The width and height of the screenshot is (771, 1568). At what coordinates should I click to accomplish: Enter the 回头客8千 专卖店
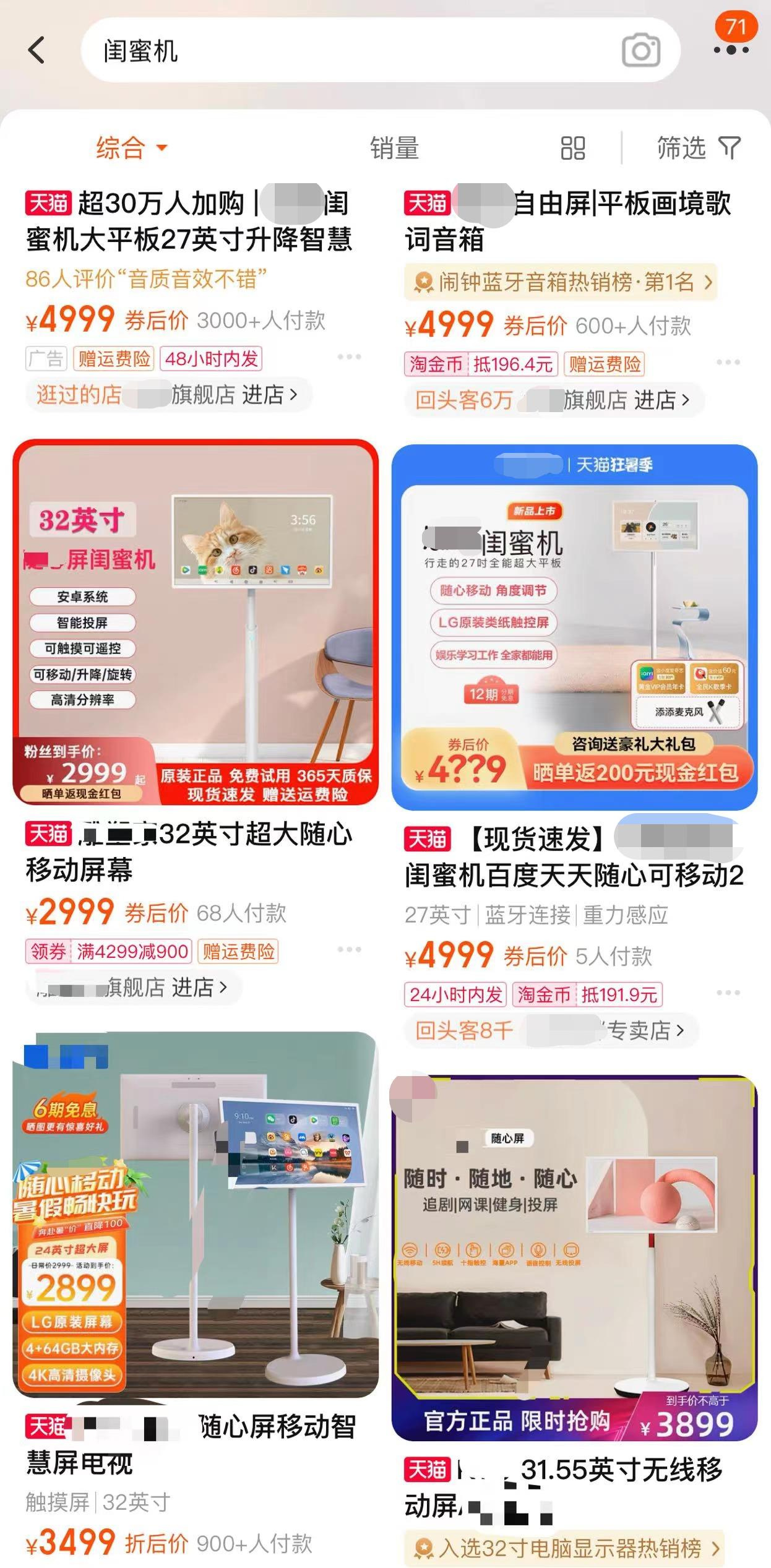550,1030
